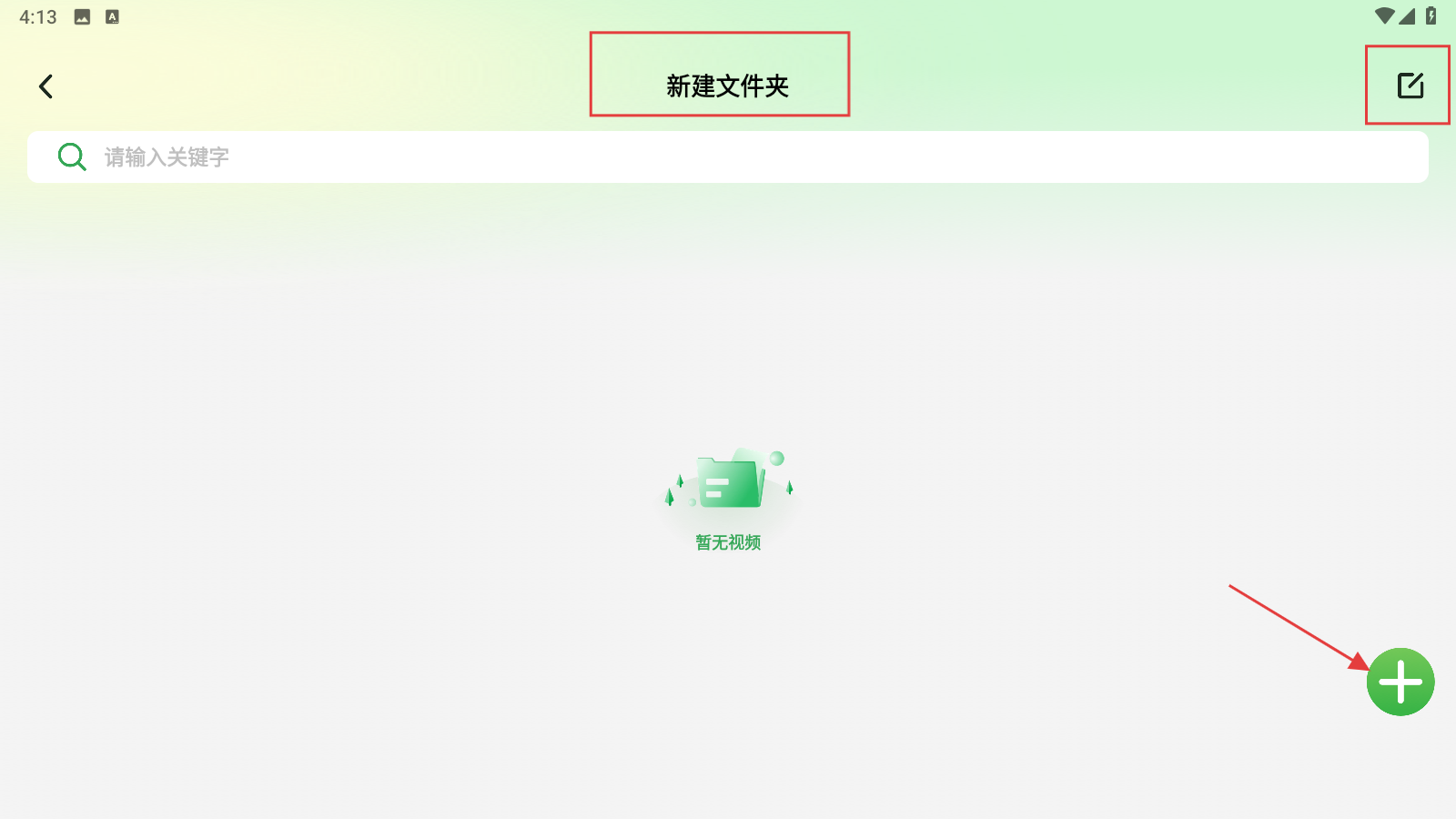The image size is (1456, 819).
Task: Tap the edit folder name icon
Action: (x=1410, y=86)
